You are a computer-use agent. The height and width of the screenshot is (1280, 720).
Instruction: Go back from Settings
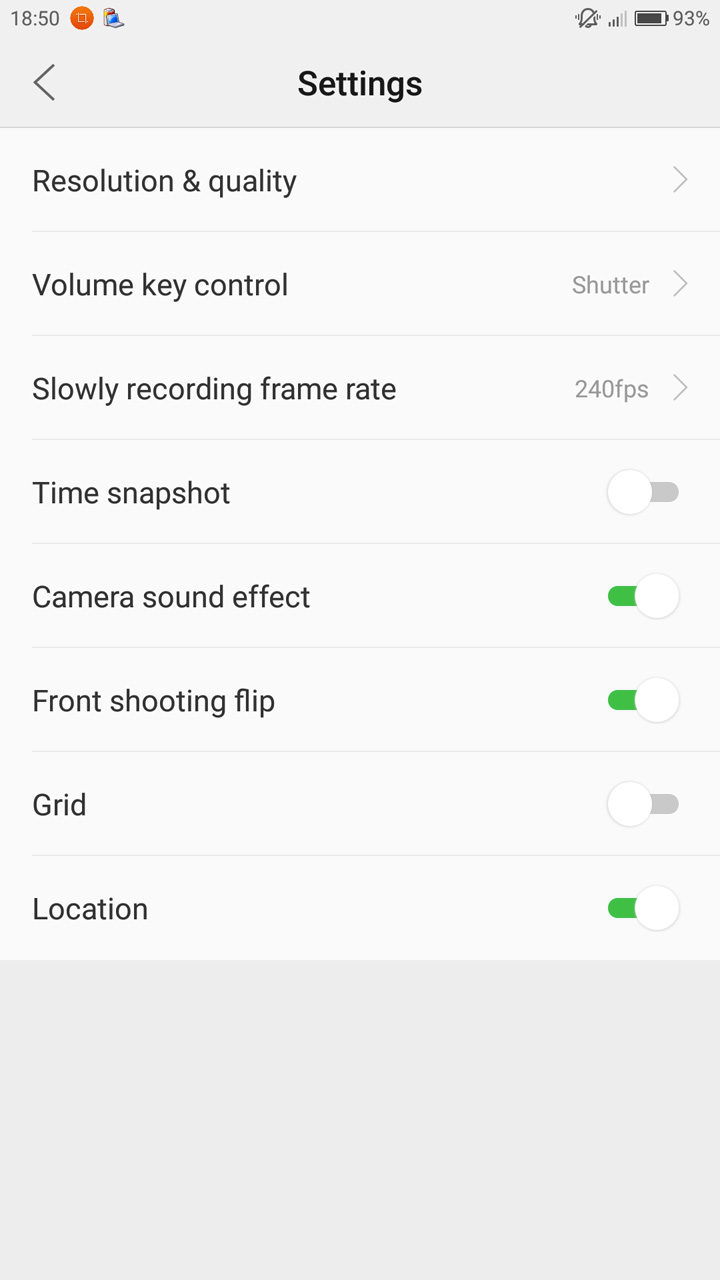(x=44, y=83)
